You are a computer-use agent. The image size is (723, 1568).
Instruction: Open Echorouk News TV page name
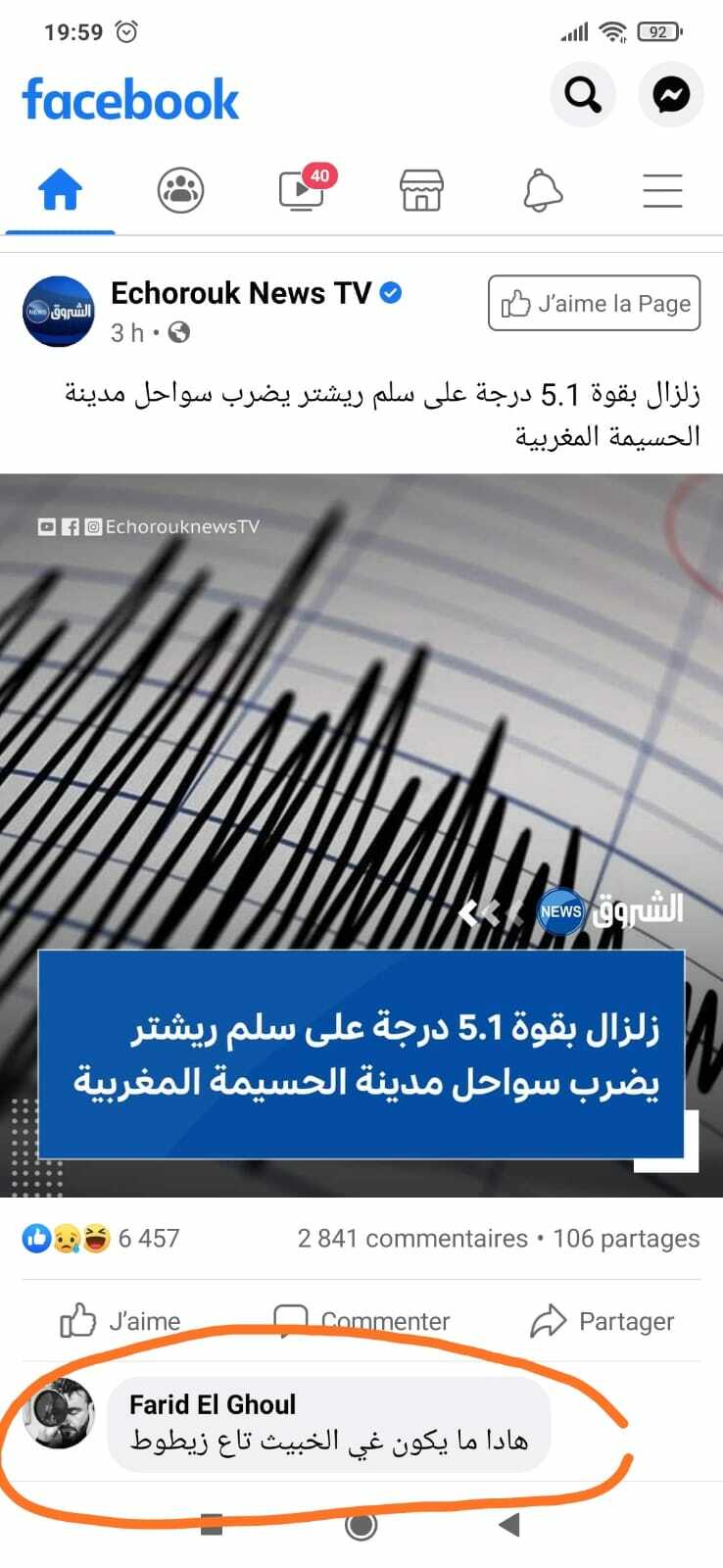pos(241,293)
